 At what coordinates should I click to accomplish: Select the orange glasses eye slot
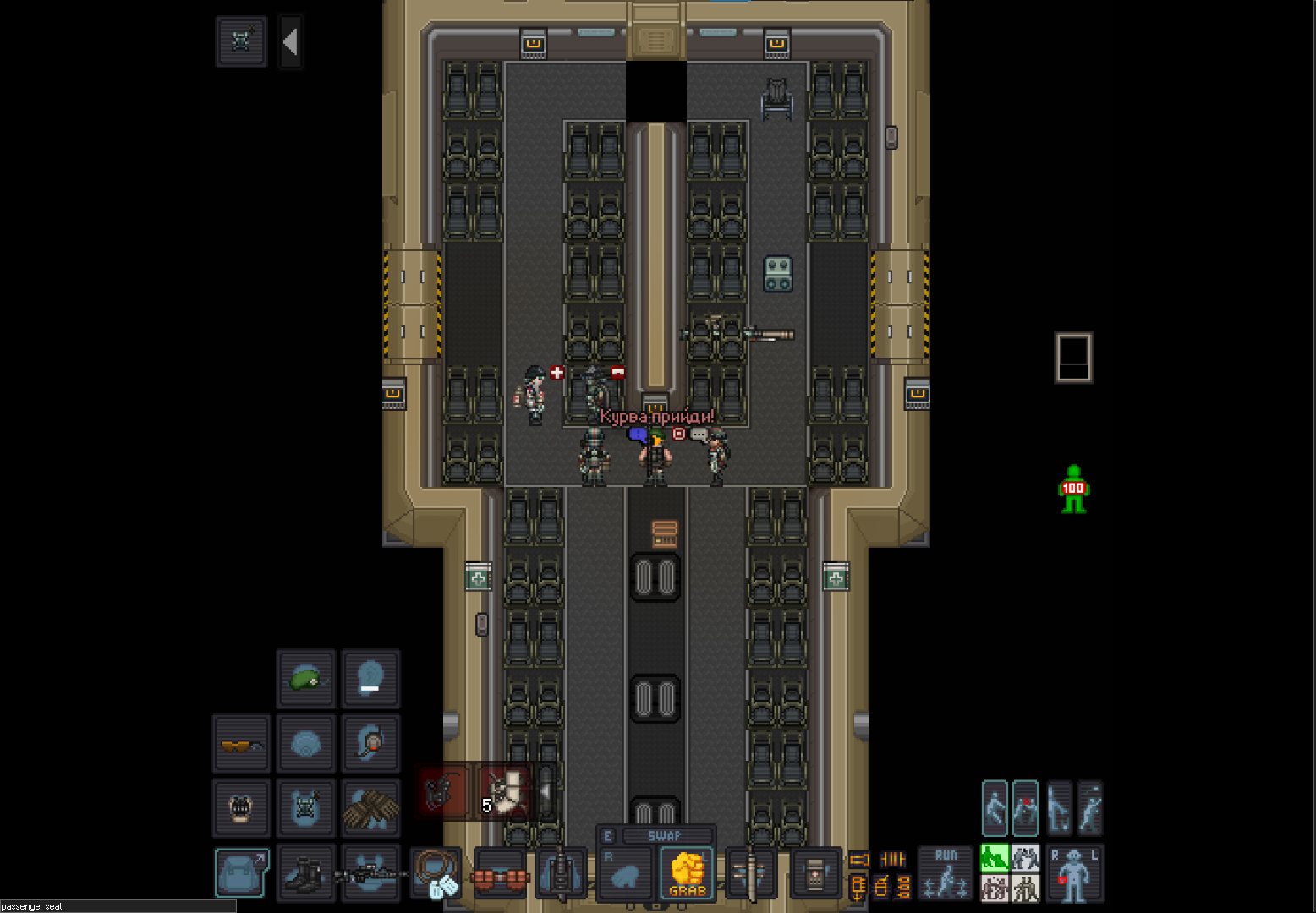click(x=241, y=744)
